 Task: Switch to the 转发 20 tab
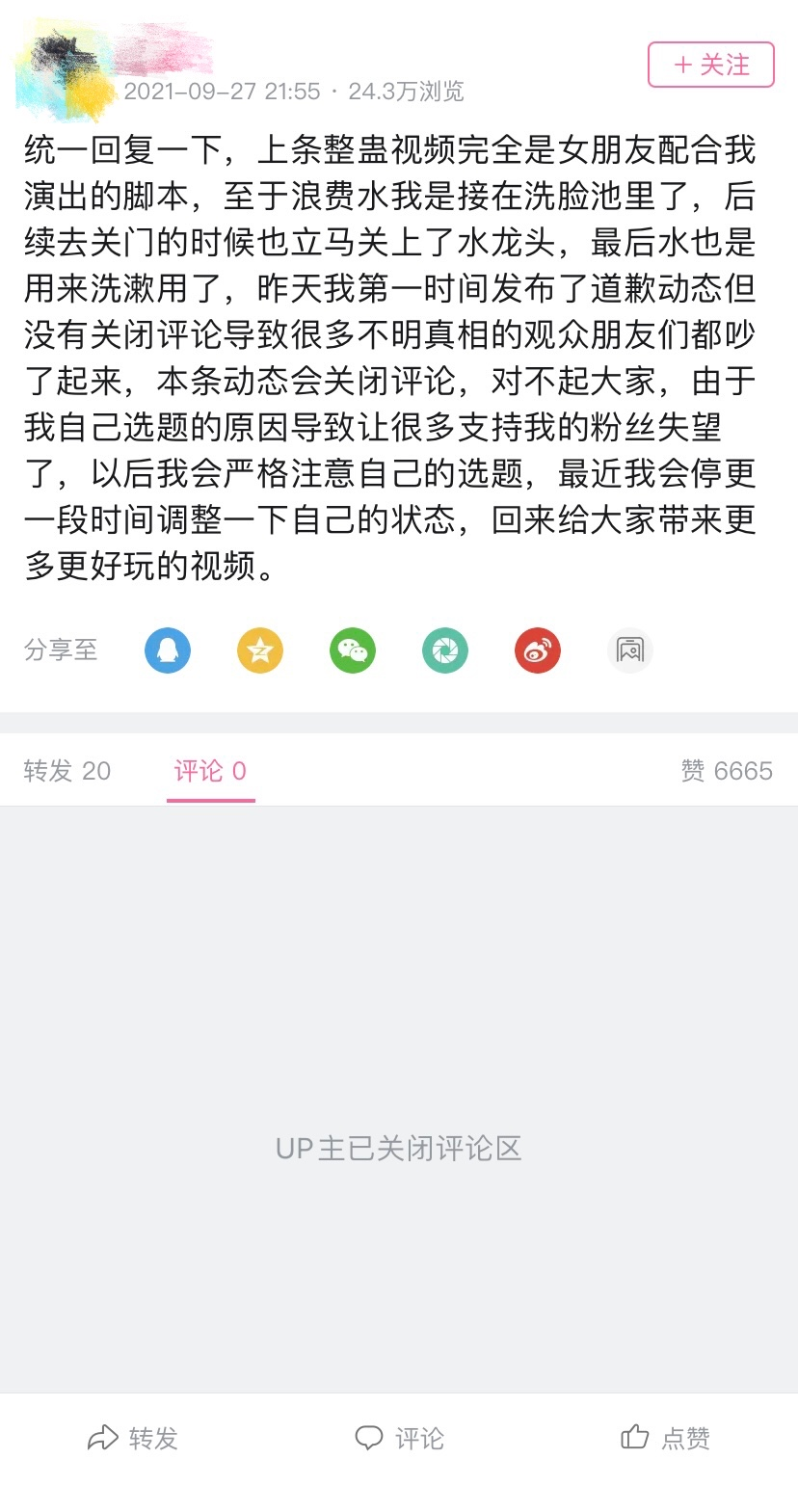click(67, 771)
